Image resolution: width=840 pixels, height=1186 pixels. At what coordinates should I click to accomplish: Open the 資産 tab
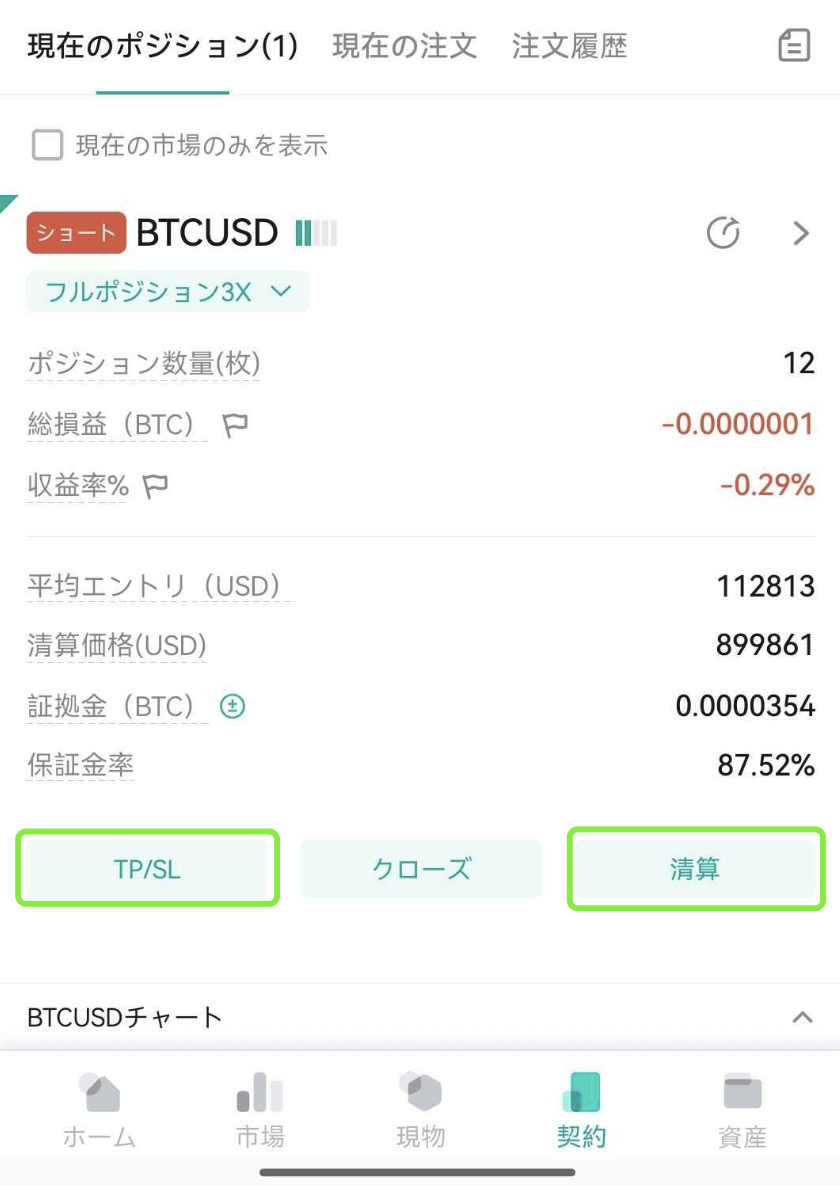pyautogui.click(x=742, y=1110)
